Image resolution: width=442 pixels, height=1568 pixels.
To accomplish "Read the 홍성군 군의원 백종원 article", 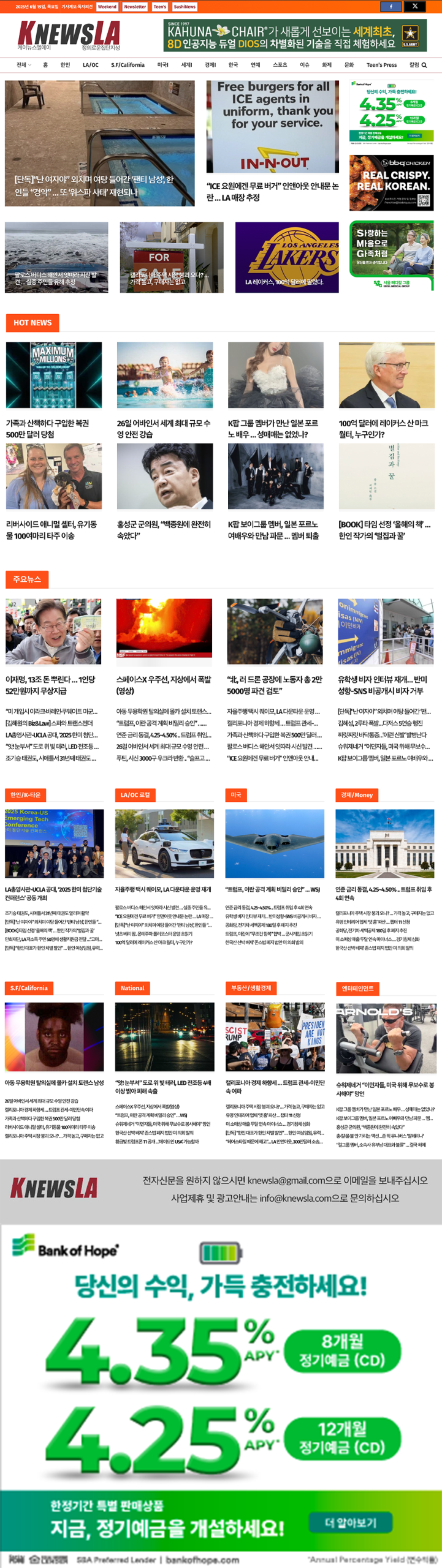I will tap(164, 530).
